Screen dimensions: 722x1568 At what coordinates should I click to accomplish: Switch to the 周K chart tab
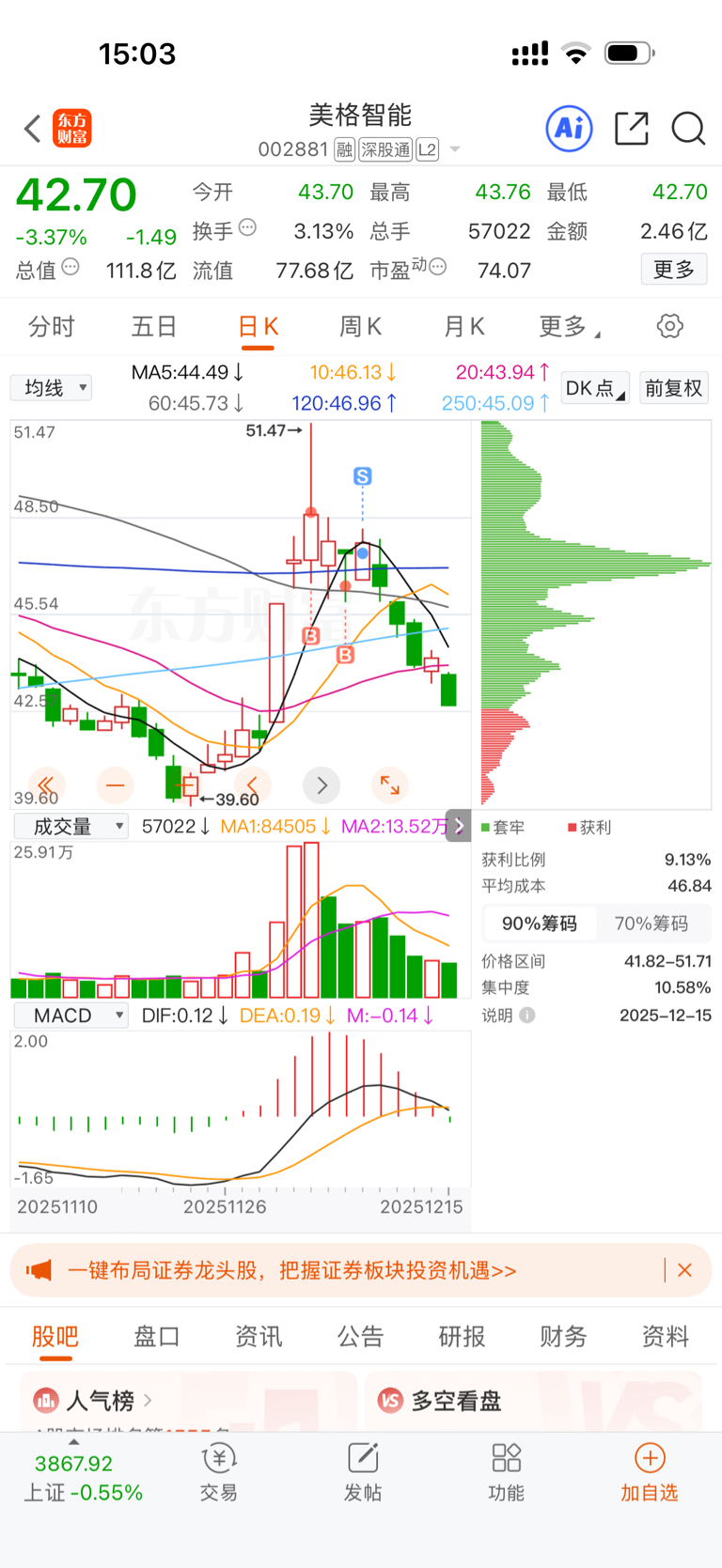point(360,326)
